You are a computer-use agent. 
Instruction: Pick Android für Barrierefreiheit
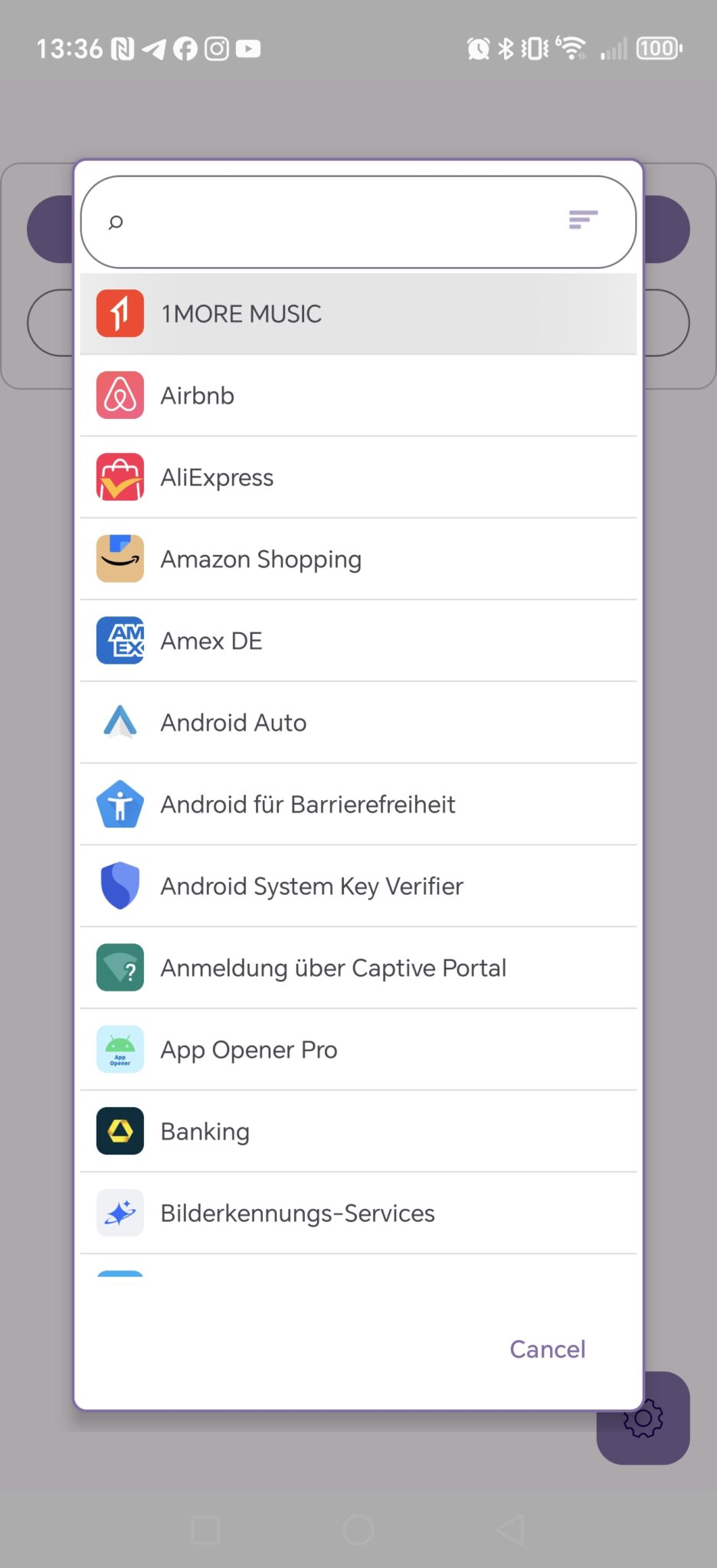point(358,805)
